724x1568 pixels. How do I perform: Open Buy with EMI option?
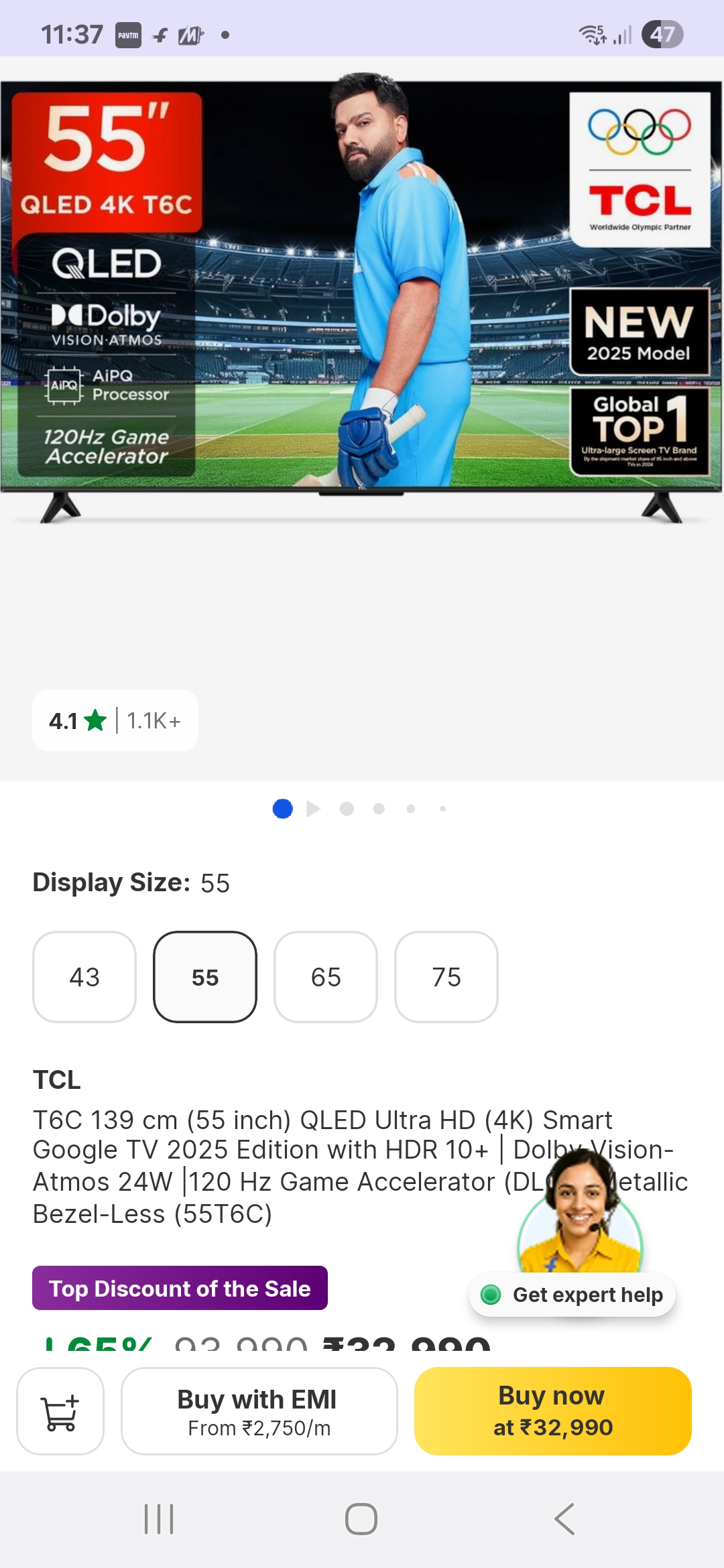pyautogui.click(x=259, y=1411)
